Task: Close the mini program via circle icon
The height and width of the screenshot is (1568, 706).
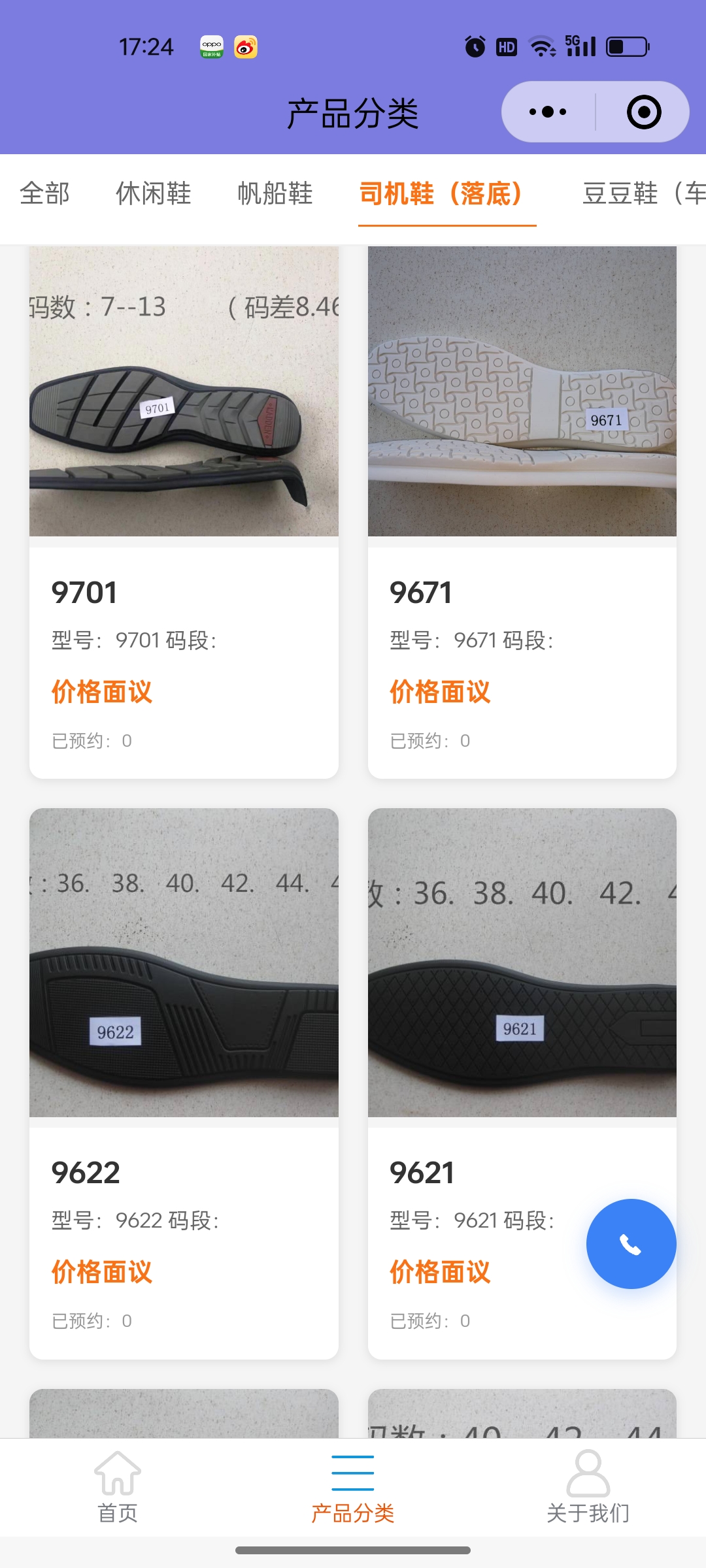Action: pos(643,112)
